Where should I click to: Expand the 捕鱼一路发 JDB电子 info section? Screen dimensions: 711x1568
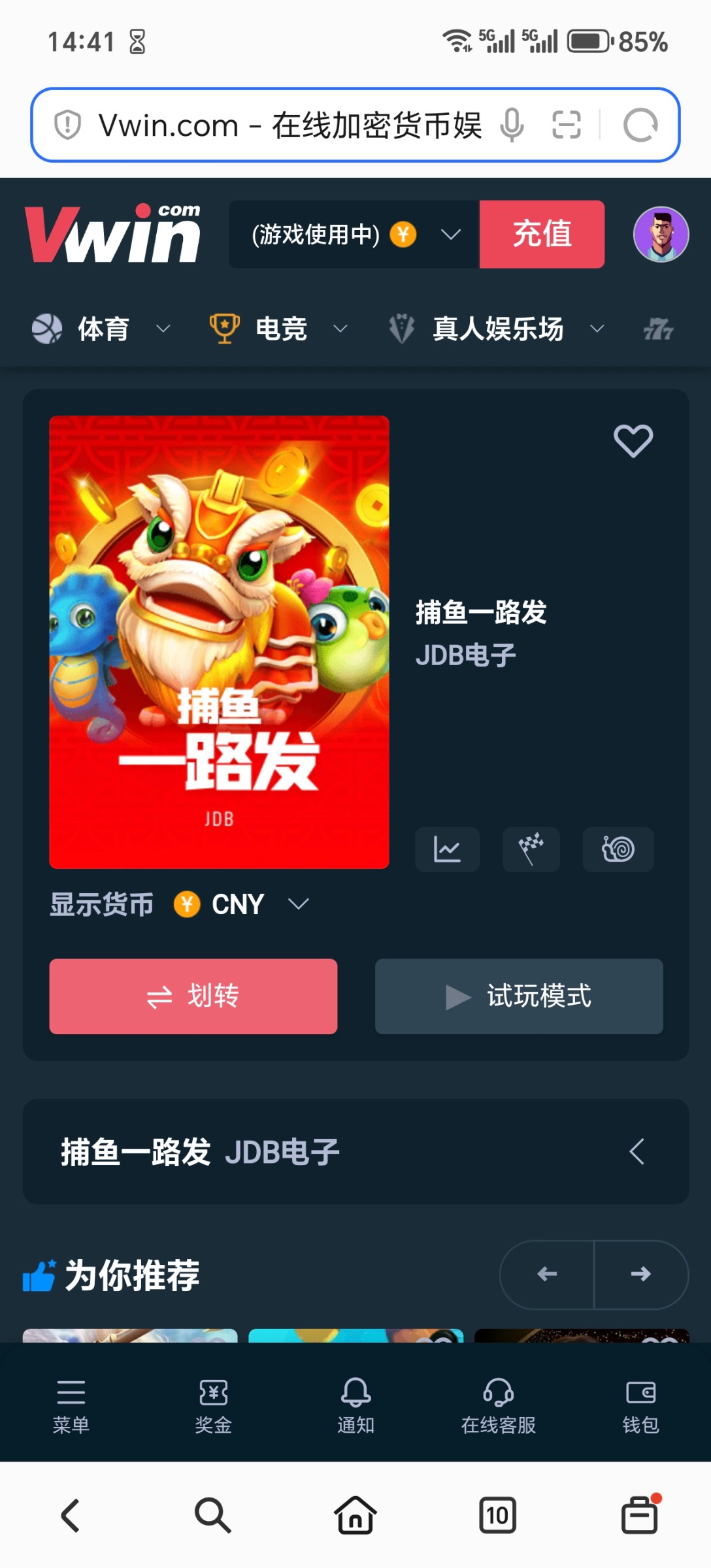[637, 1152]
